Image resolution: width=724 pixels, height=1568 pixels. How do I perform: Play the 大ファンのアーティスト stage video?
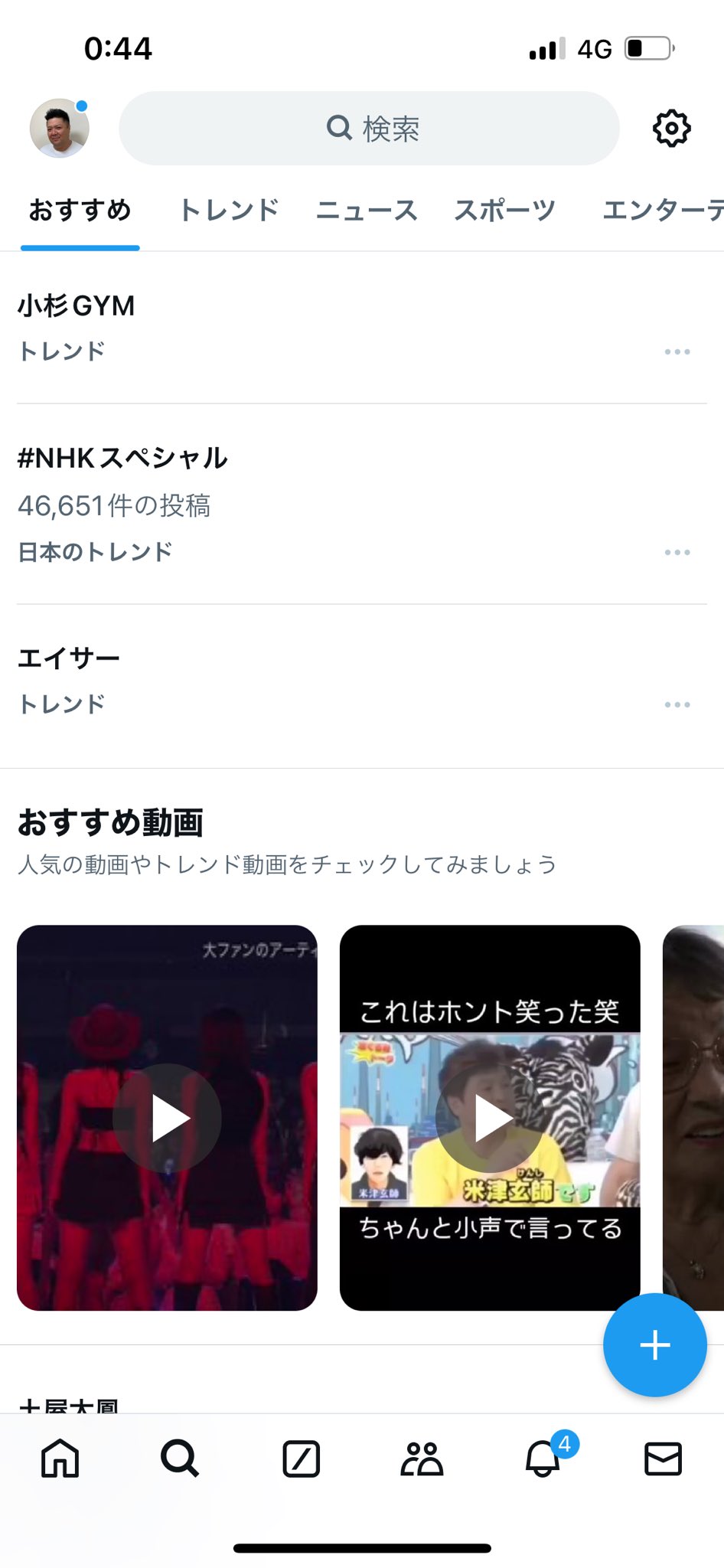click(167, 1118)
